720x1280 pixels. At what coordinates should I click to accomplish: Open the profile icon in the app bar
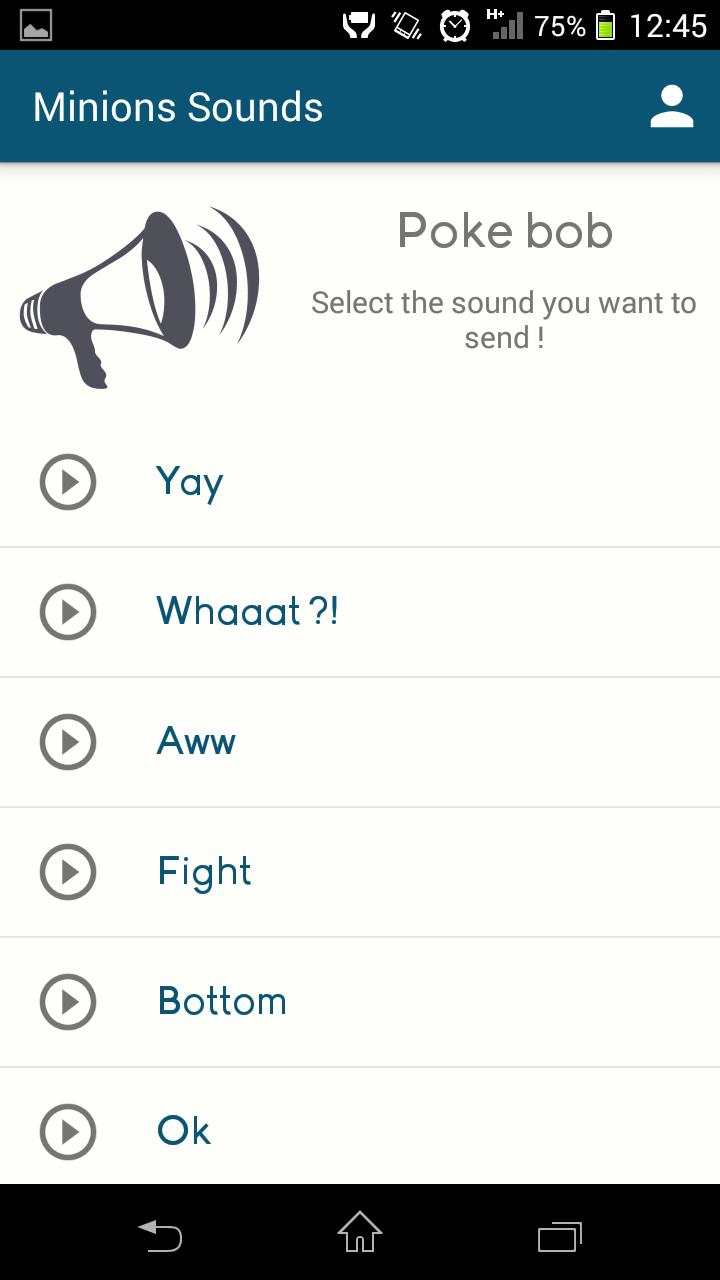point(671,107)
